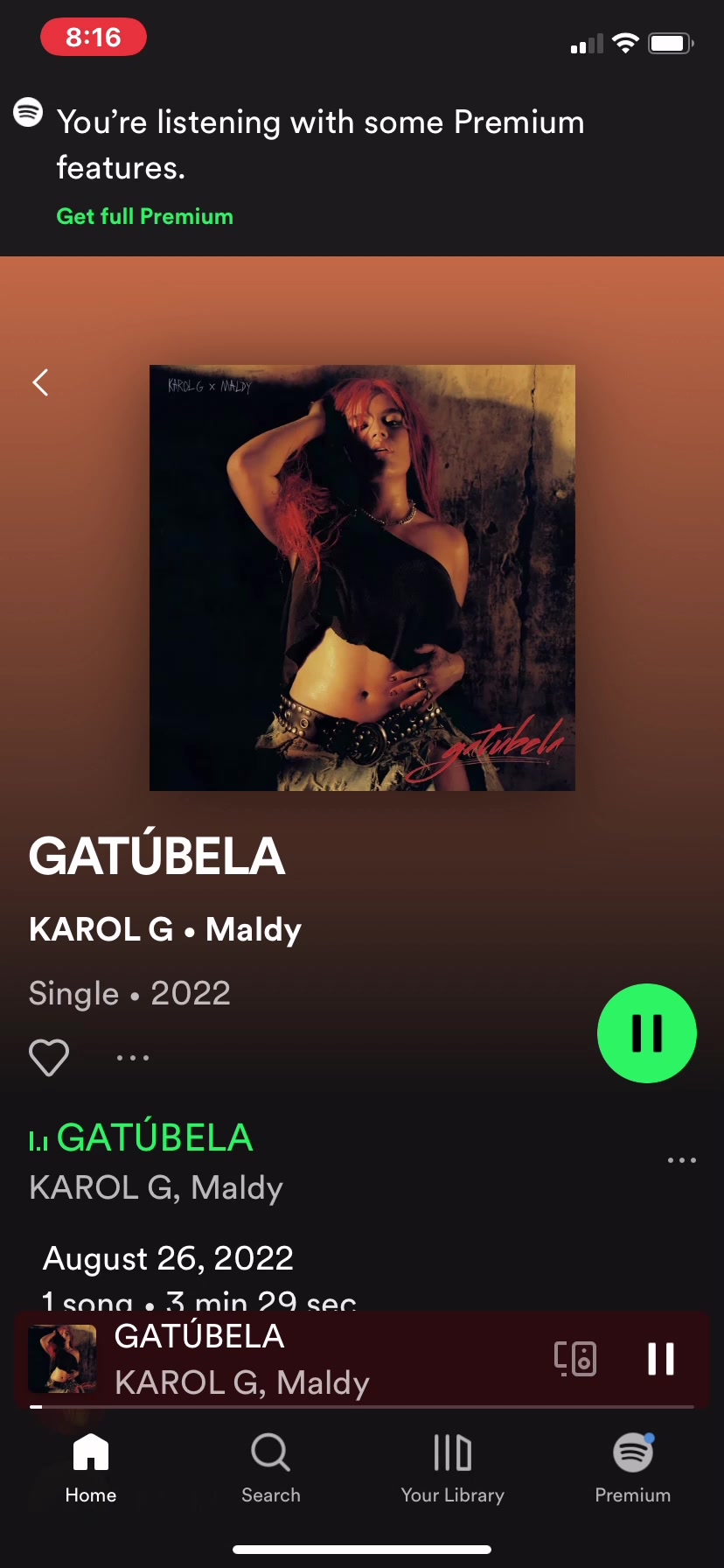Go back using the arrow icon

click(40, 382)
